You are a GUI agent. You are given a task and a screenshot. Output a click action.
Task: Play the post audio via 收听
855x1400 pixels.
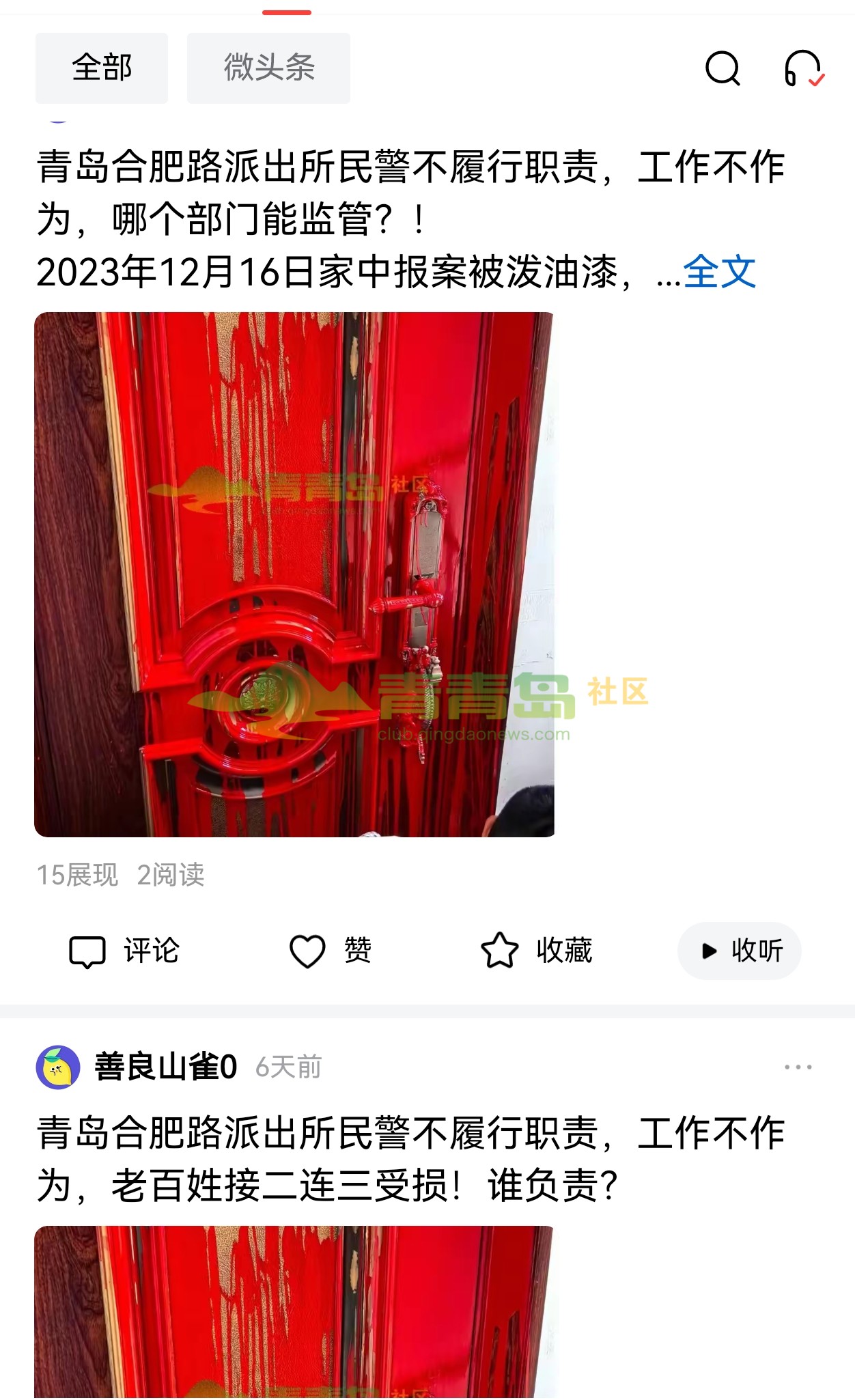(740, 951)
